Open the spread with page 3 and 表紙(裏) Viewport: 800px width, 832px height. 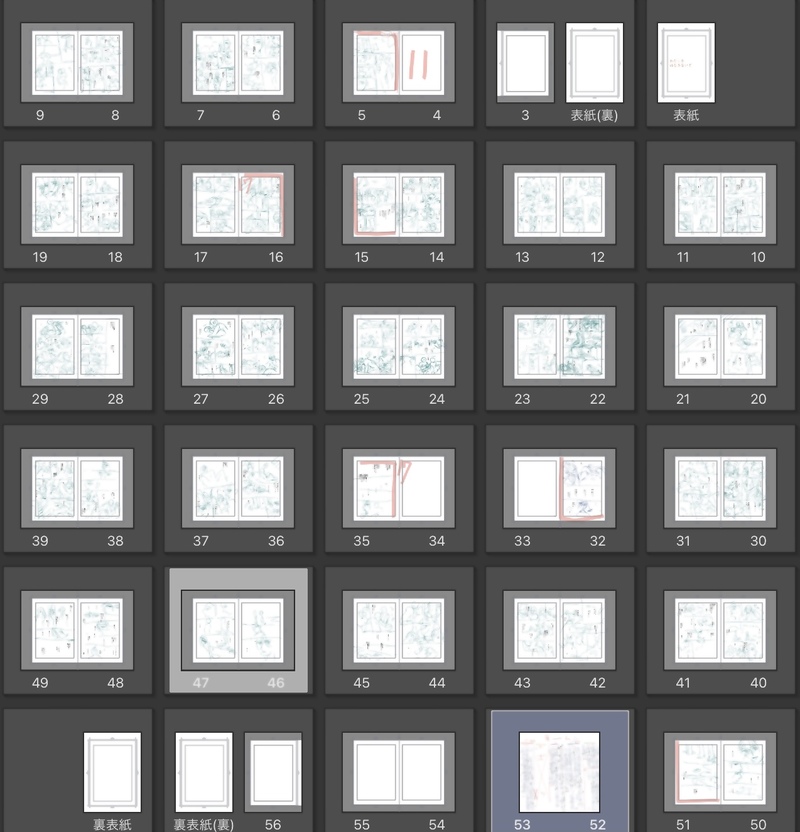pos(560,62)
